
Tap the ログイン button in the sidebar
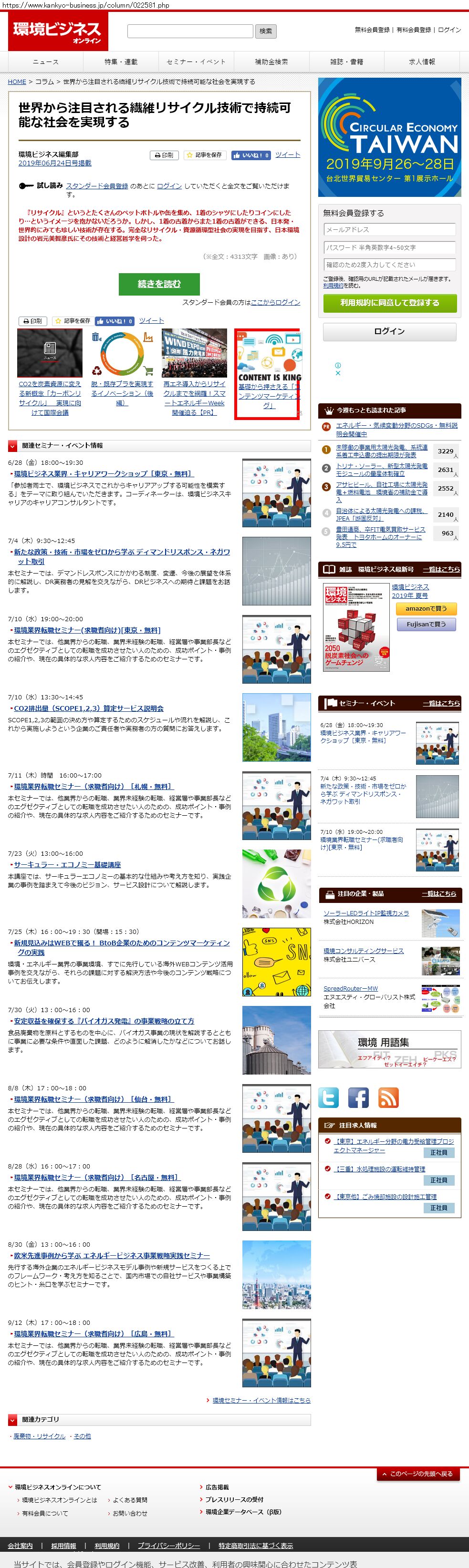[x=390, y=331]
